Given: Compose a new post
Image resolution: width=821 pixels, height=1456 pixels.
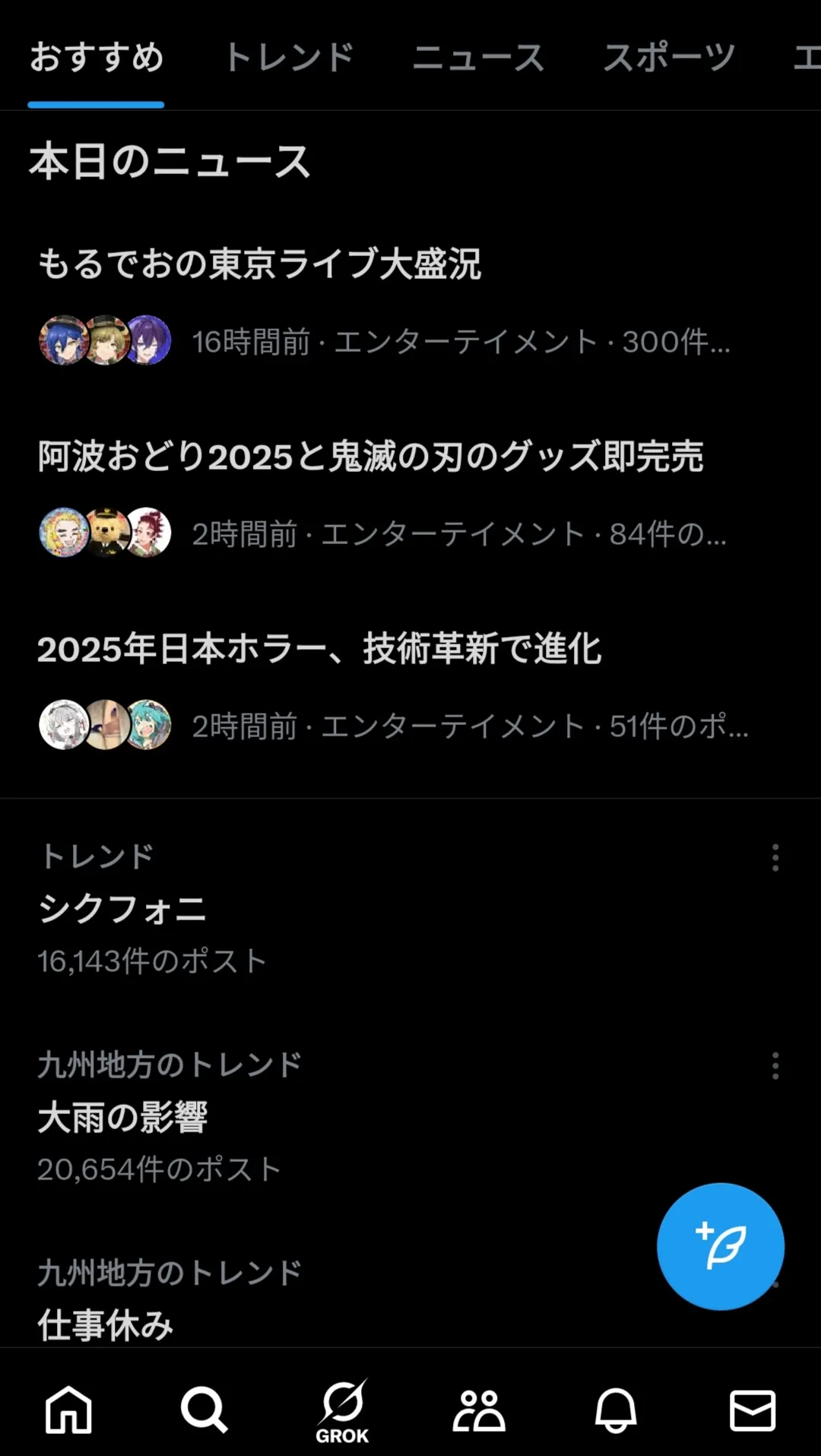Looking at the screenshot, I should pos(720,1246).
